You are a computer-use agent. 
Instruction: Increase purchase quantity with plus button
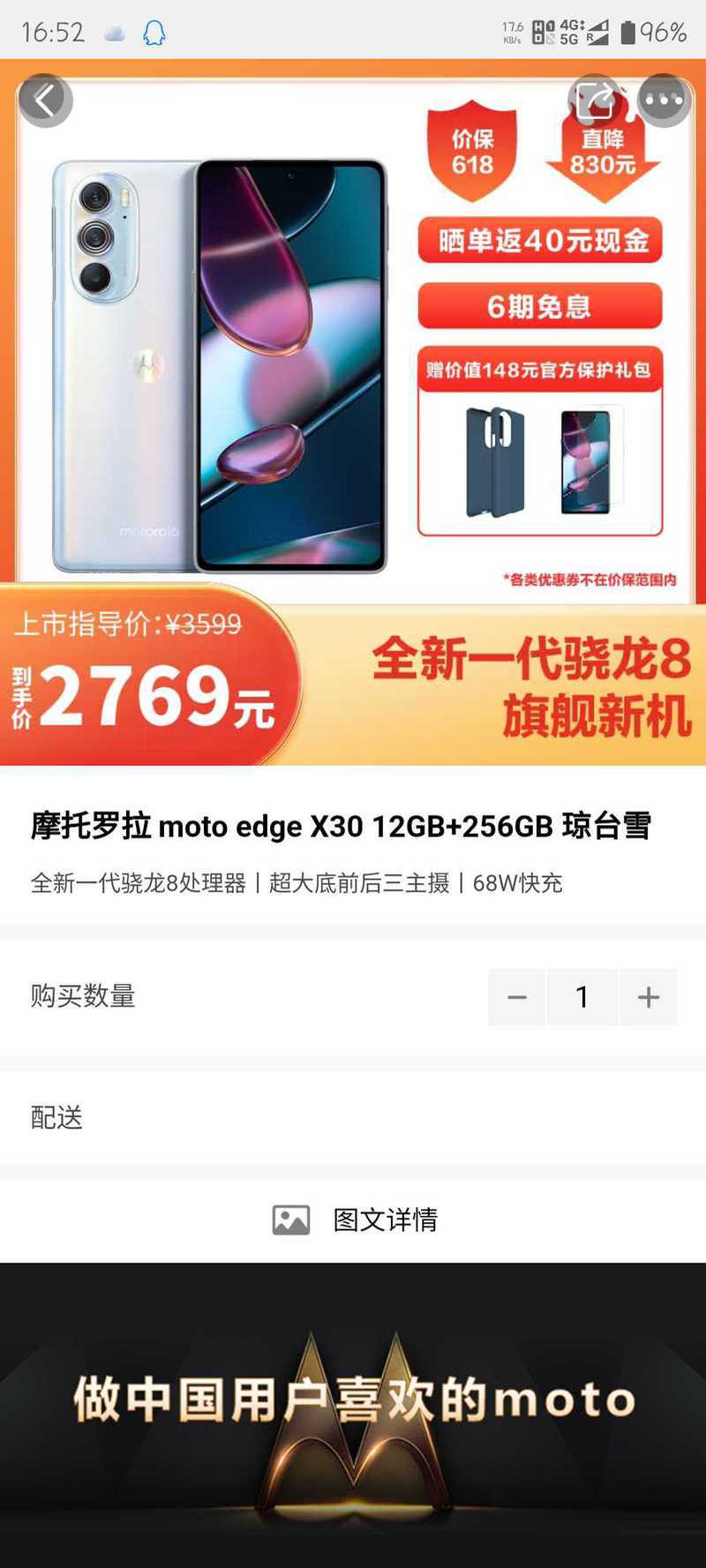pyautogui.click(x=649, y=997)
